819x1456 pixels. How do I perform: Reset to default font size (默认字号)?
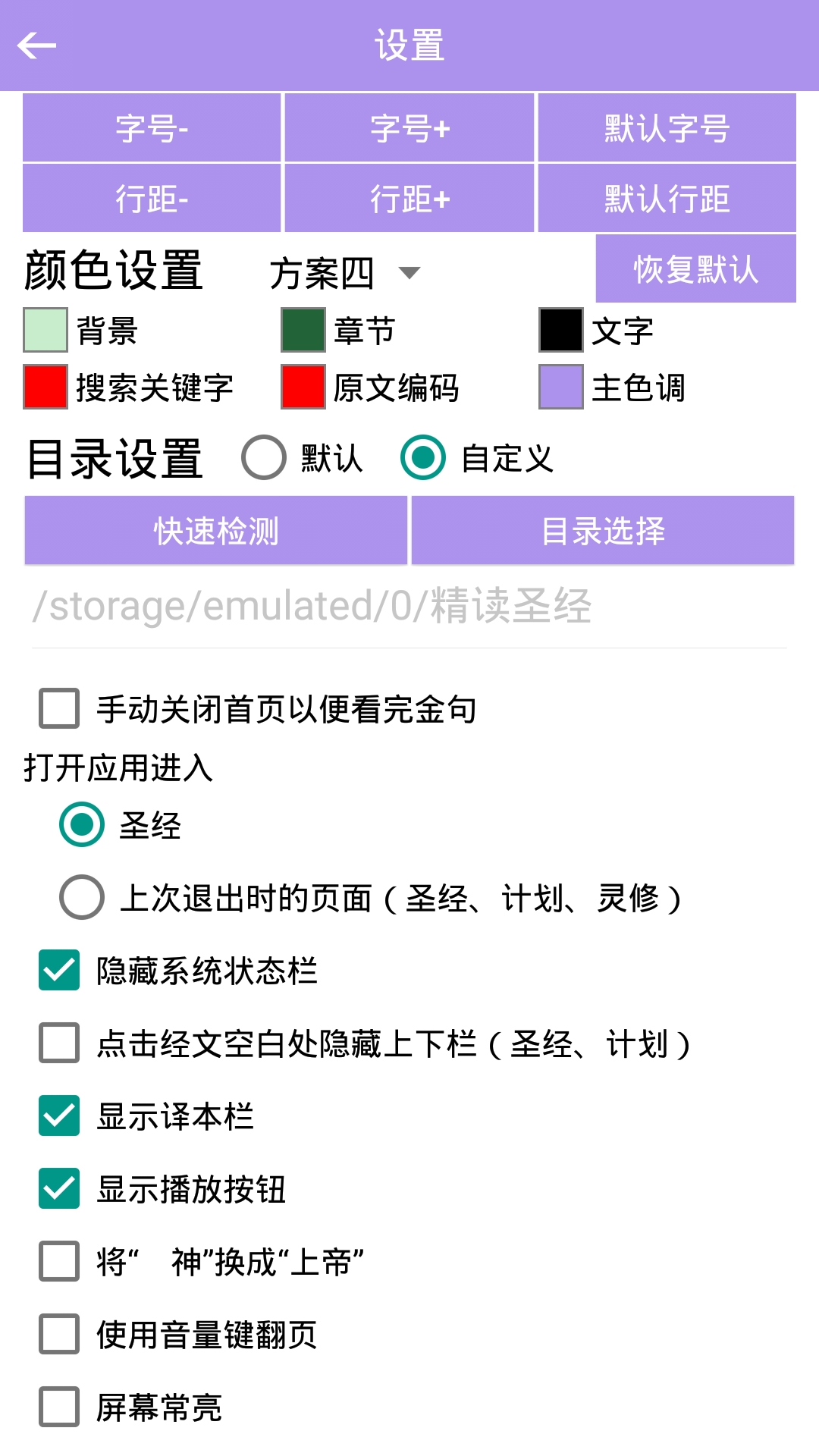667,128
